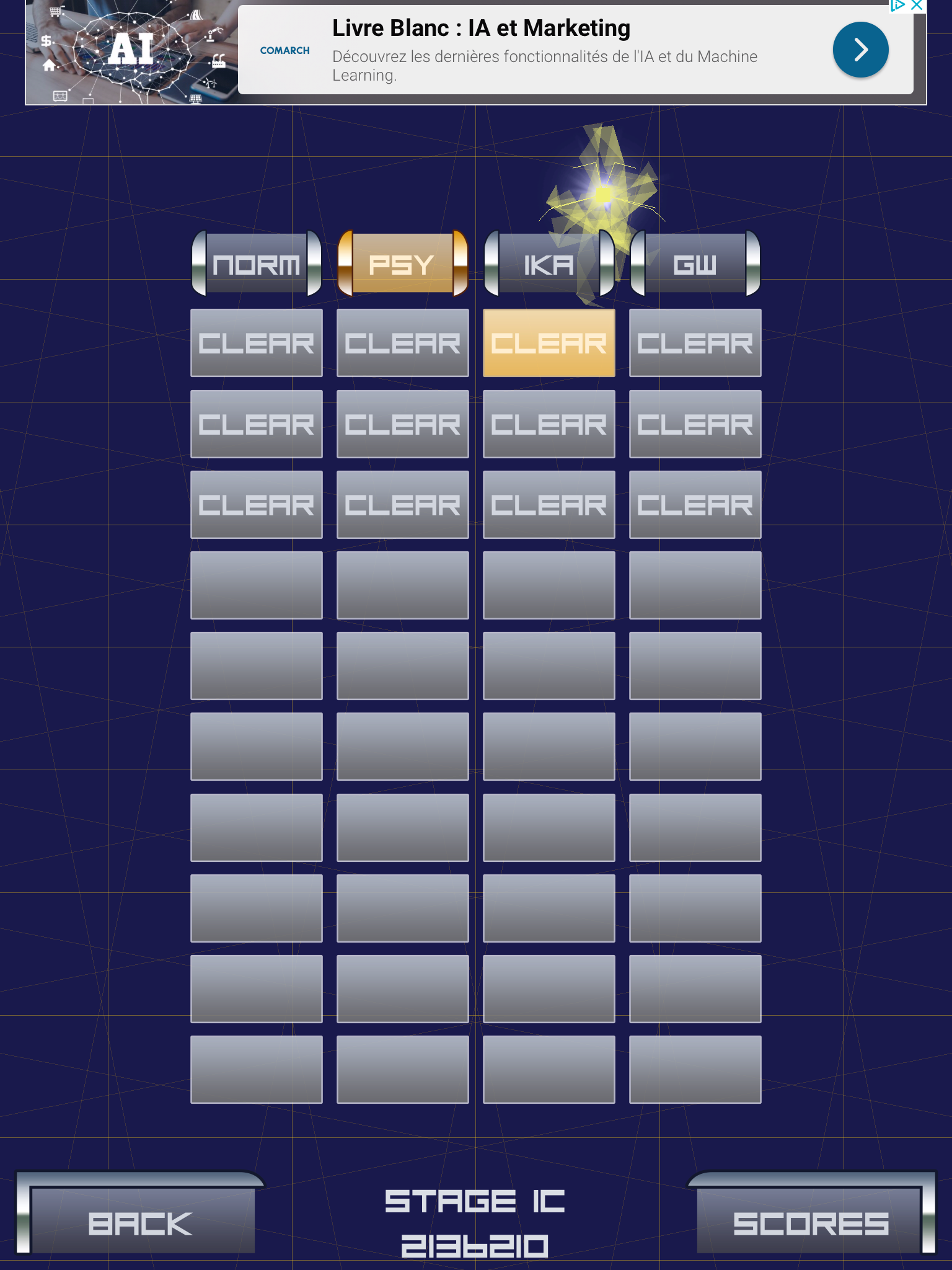This screenshot has width=952, height=1270.
Task: Switch to the NORM mode tab
Action: 257,264
